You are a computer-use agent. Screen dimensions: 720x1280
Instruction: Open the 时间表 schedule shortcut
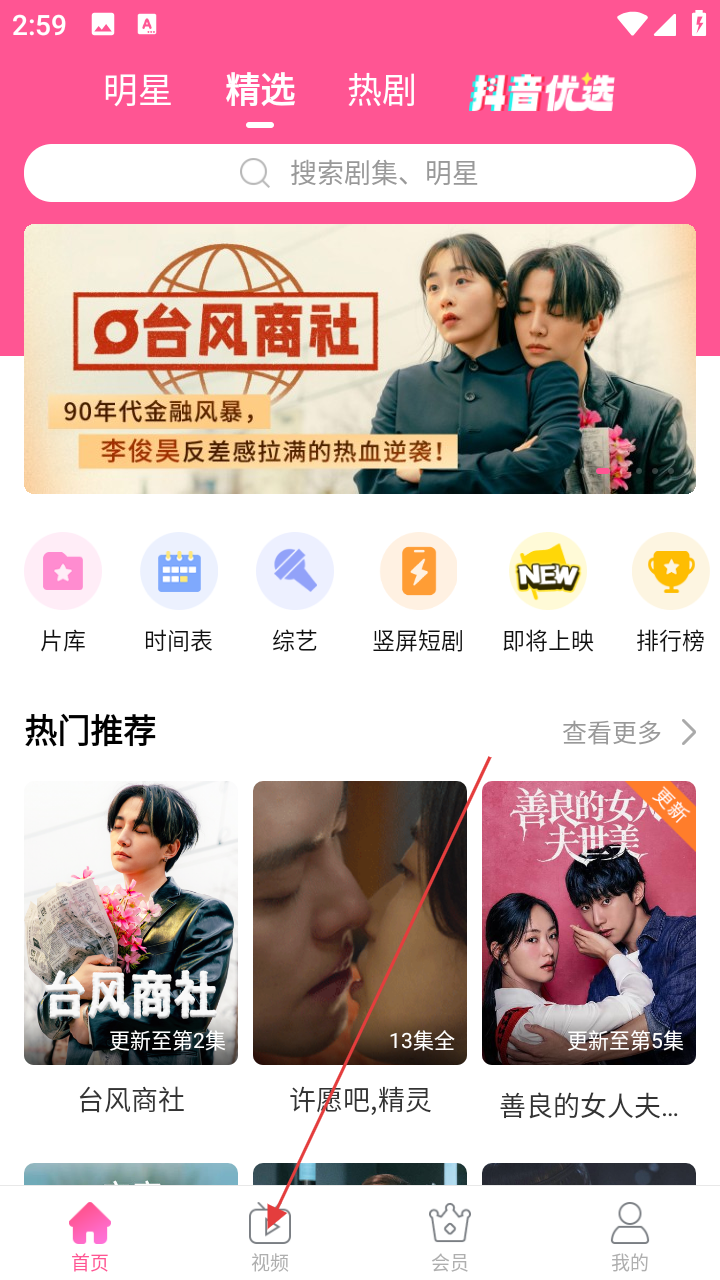tap(179, 592)
